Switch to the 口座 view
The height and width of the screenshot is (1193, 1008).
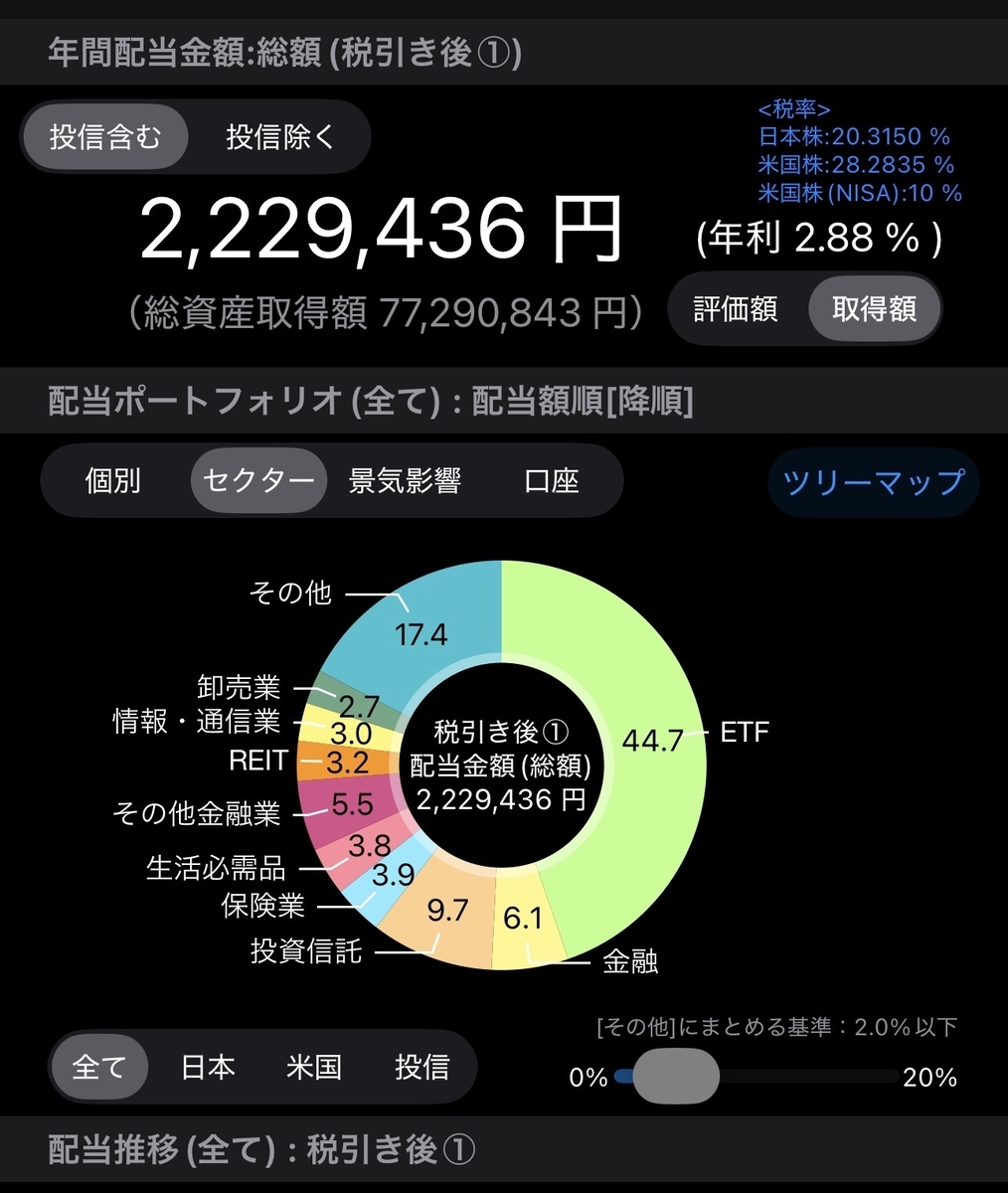point(551,481)
